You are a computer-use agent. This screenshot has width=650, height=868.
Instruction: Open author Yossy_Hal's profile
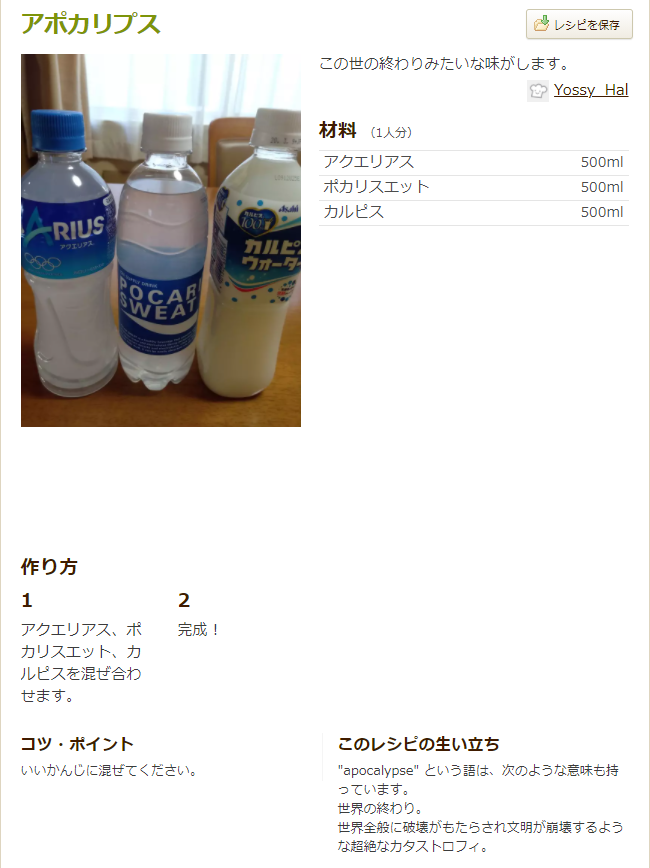(x=590, y=90)
